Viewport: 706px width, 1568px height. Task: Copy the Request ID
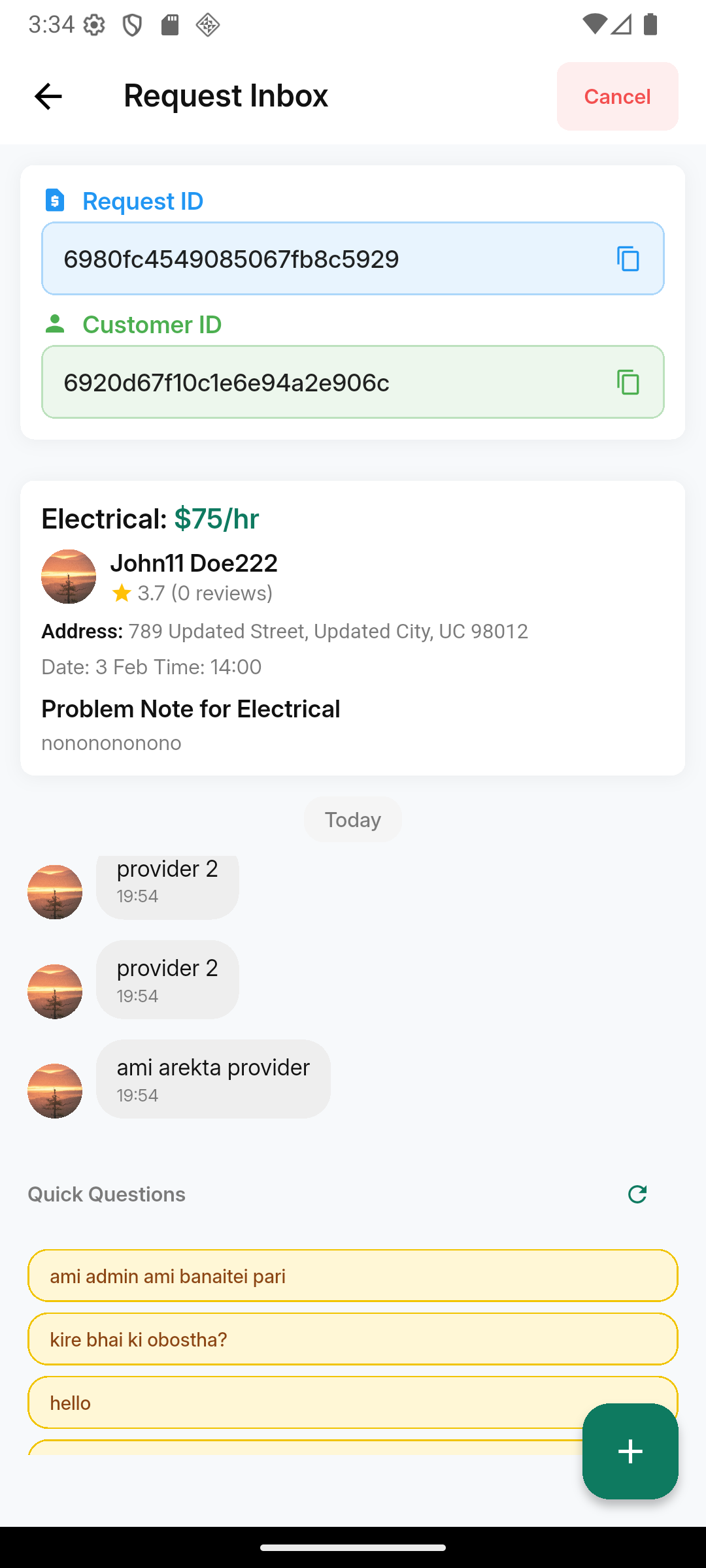coord(628,259)
